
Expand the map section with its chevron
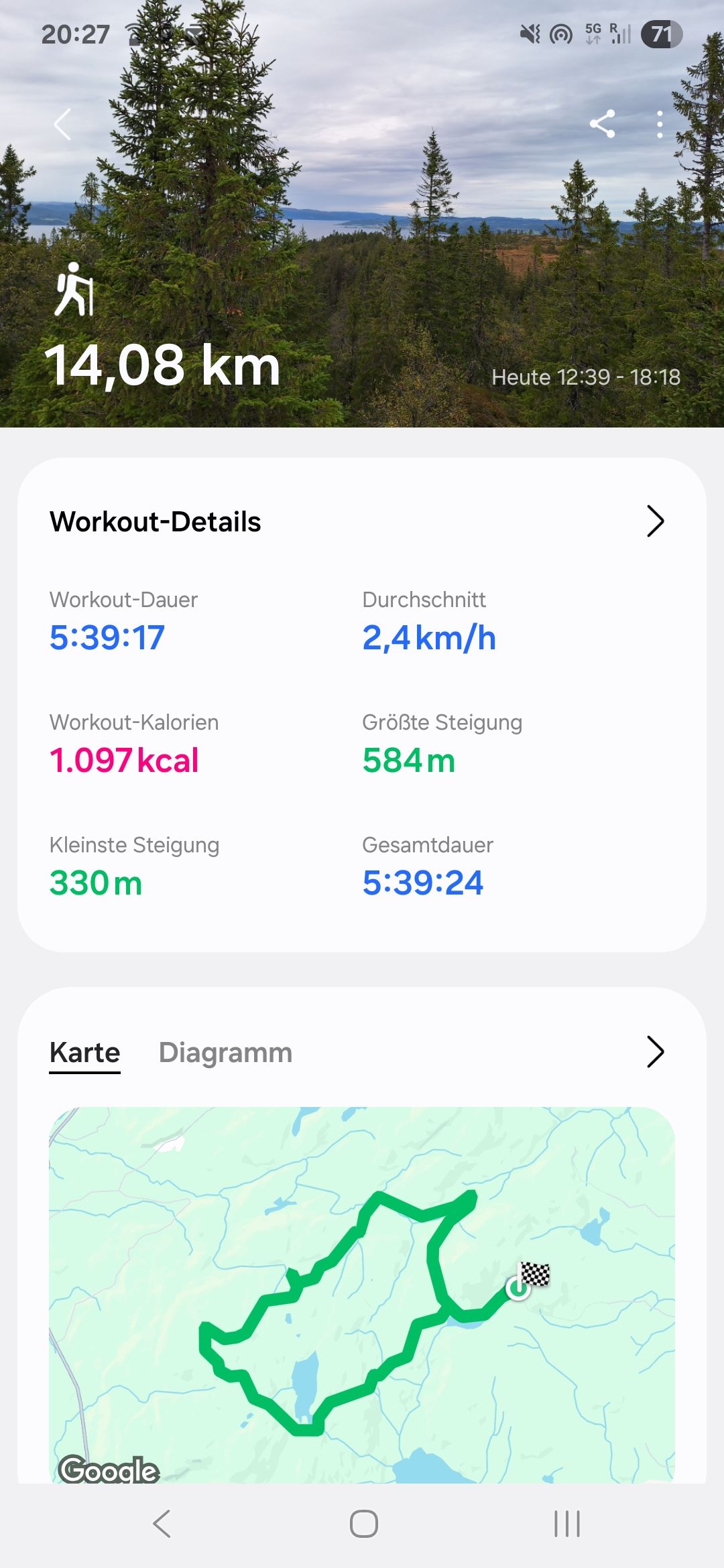click(x=655, y=1052)
